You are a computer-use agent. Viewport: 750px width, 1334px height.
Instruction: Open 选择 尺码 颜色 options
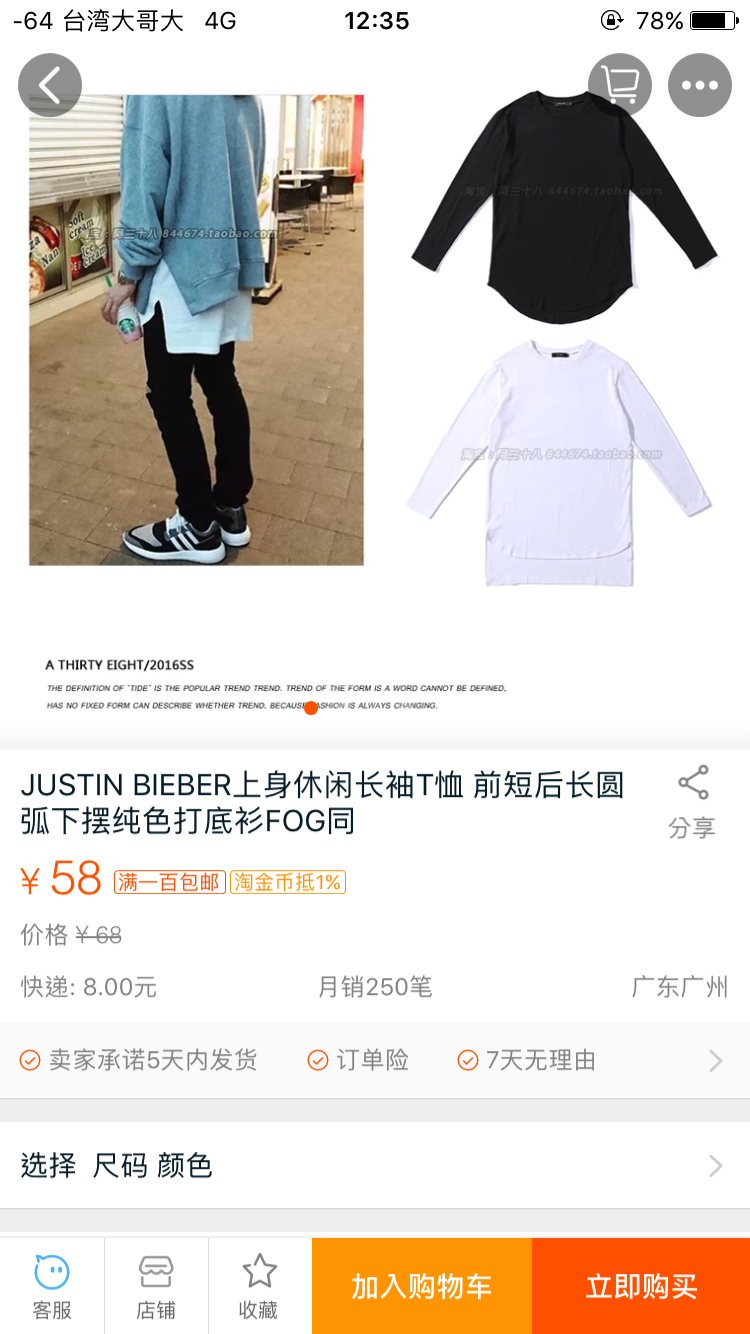375,1165
